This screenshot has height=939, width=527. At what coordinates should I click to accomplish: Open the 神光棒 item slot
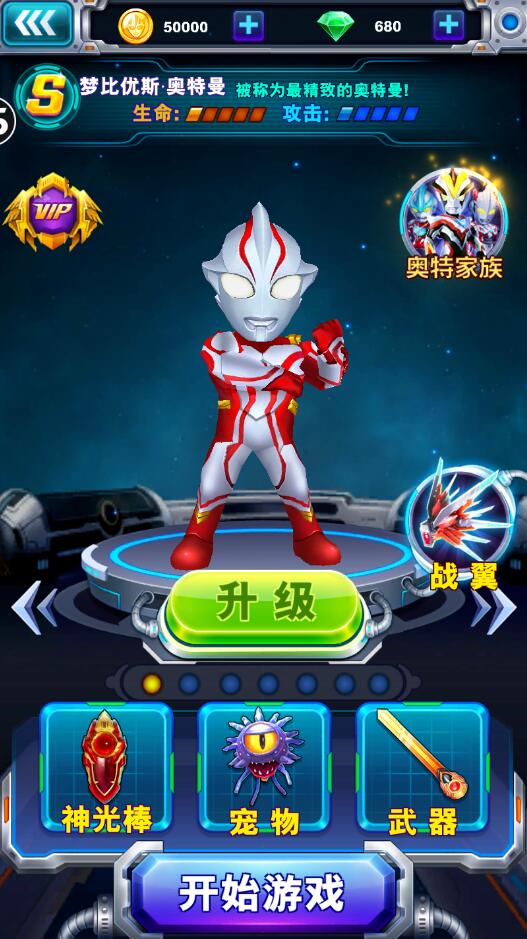pyautogui.click(x=107, y=768)
